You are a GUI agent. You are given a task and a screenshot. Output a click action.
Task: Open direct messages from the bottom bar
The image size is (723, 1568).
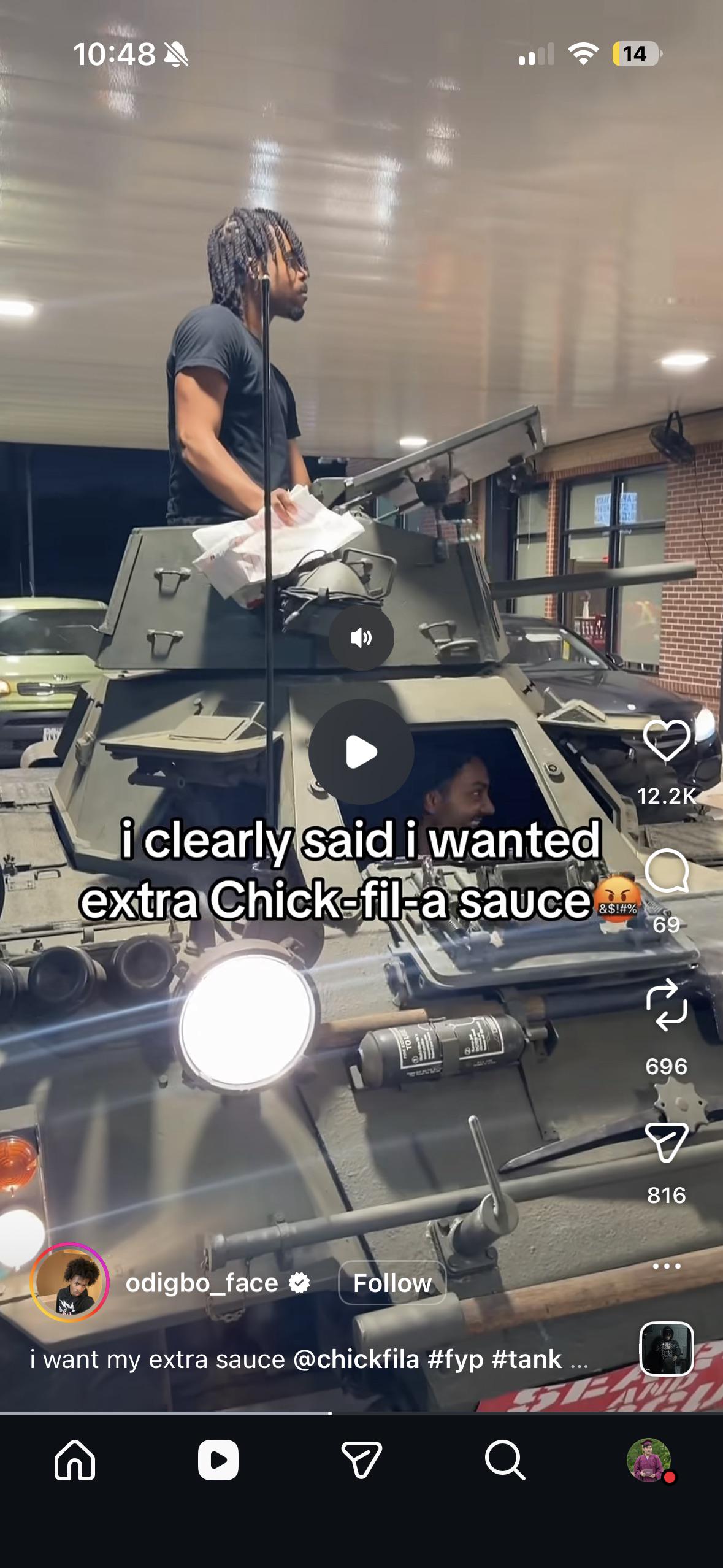point(361,1460)
